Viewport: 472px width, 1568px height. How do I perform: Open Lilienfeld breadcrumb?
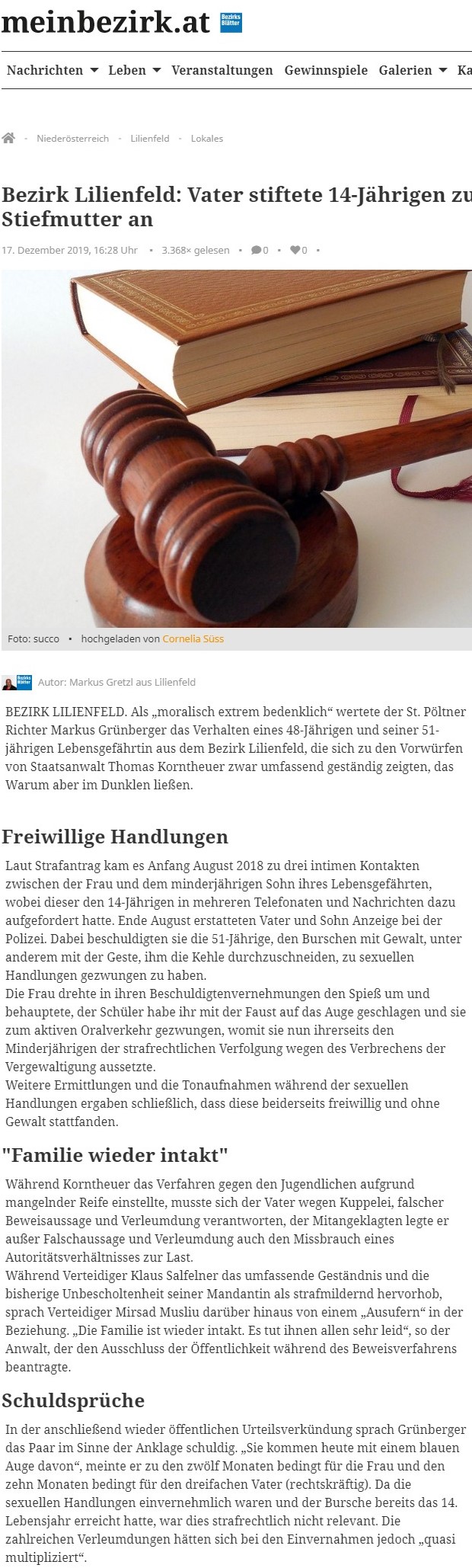coord(150,139)
